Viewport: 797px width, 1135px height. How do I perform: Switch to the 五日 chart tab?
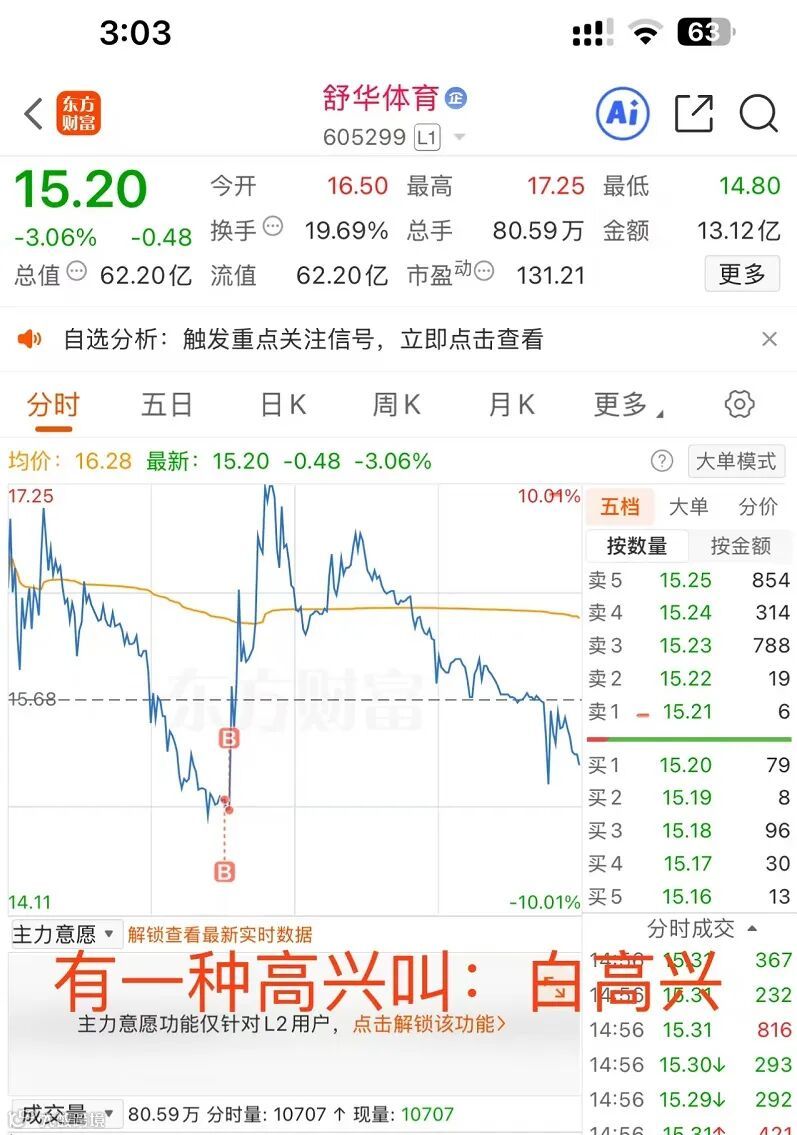(166, 405)
